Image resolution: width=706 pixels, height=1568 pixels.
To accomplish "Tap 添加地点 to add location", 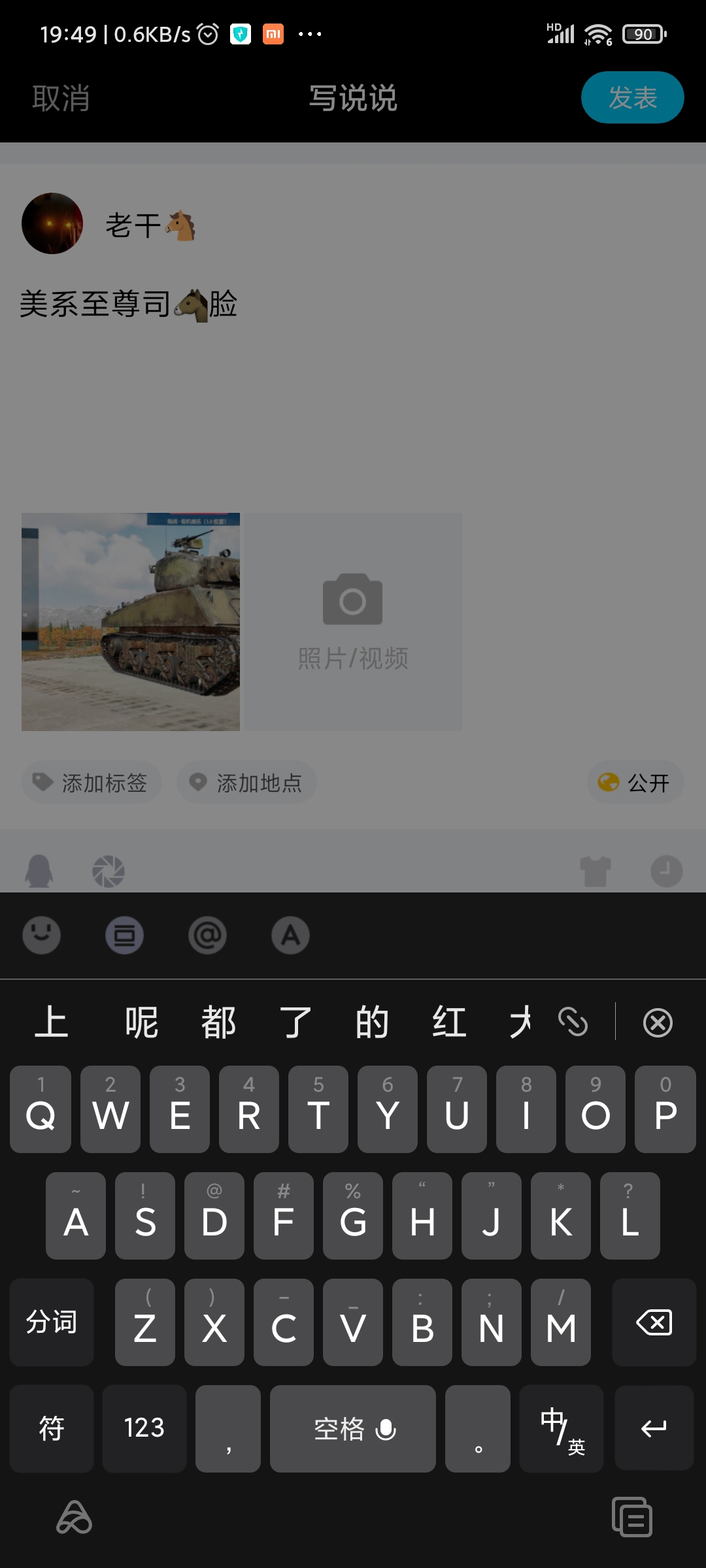I will click(x=246, y=783).
